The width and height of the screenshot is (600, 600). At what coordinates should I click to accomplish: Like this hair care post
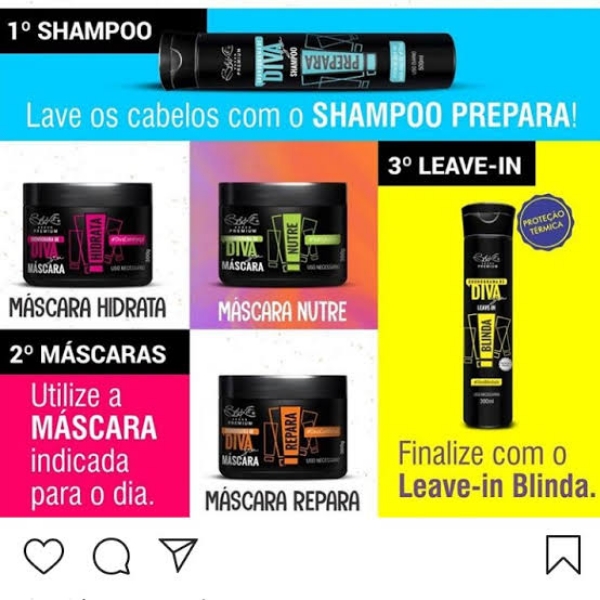[x=43, y=556]
